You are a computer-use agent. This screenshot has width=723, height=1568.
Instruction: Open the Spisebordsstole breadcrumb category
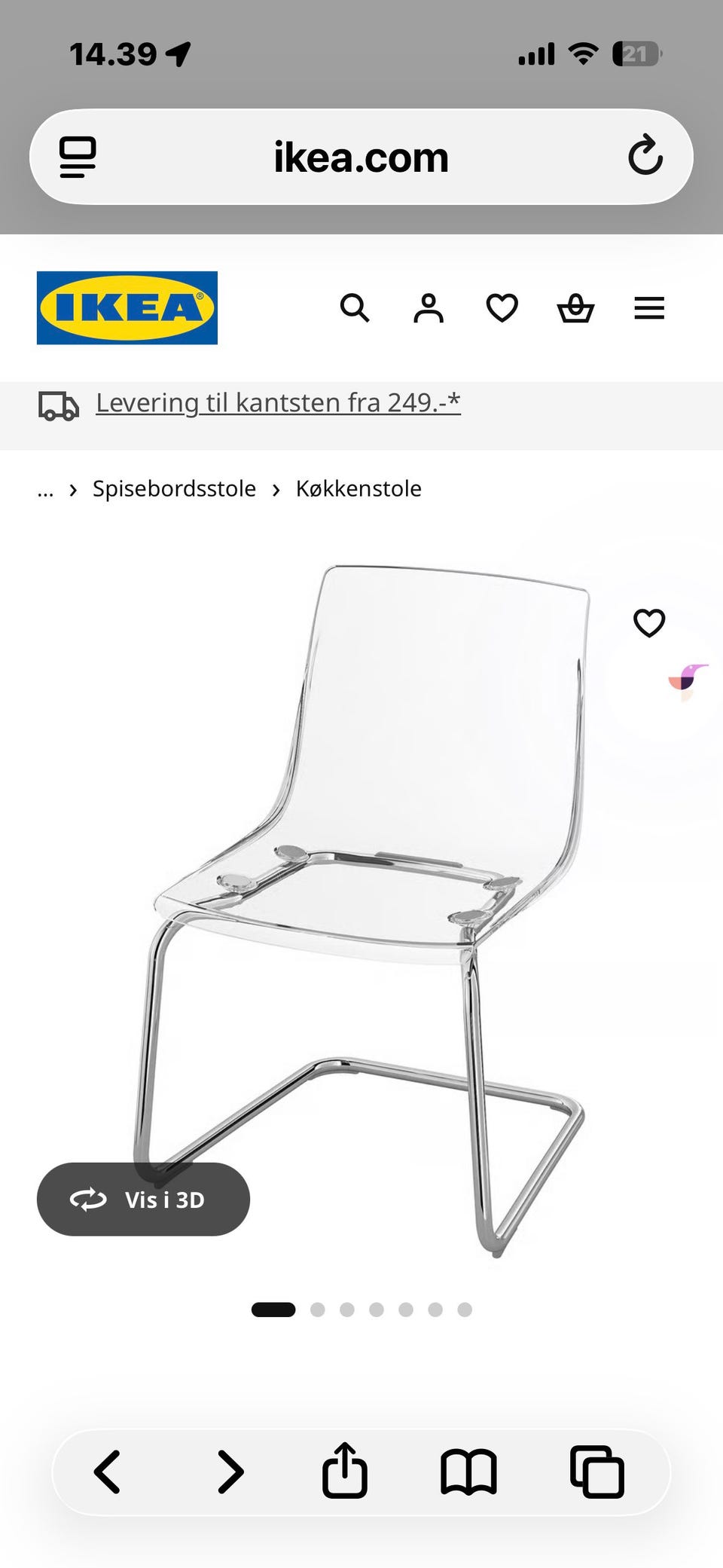click(x=173, y=488)
